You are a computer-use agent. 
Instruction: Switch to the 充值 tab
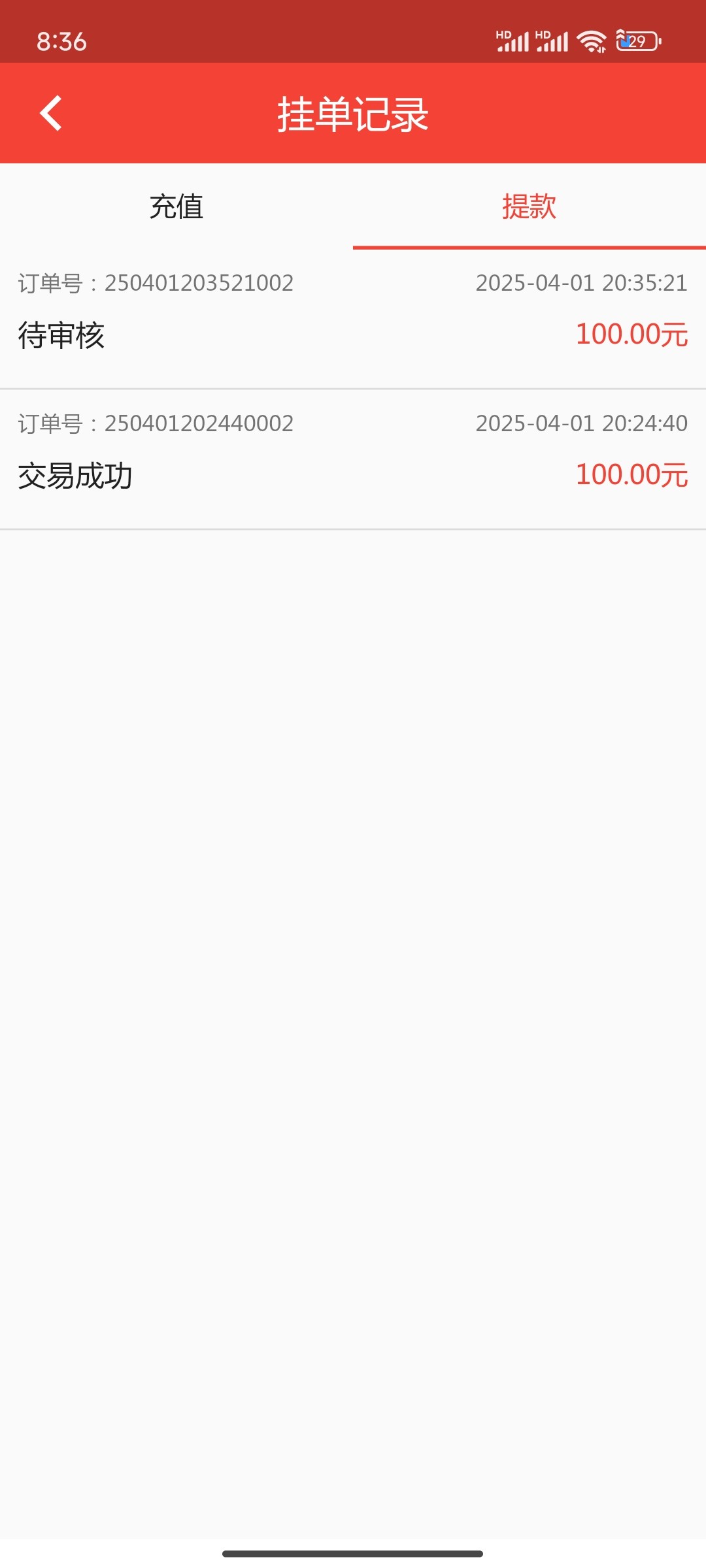coord(176,206)
